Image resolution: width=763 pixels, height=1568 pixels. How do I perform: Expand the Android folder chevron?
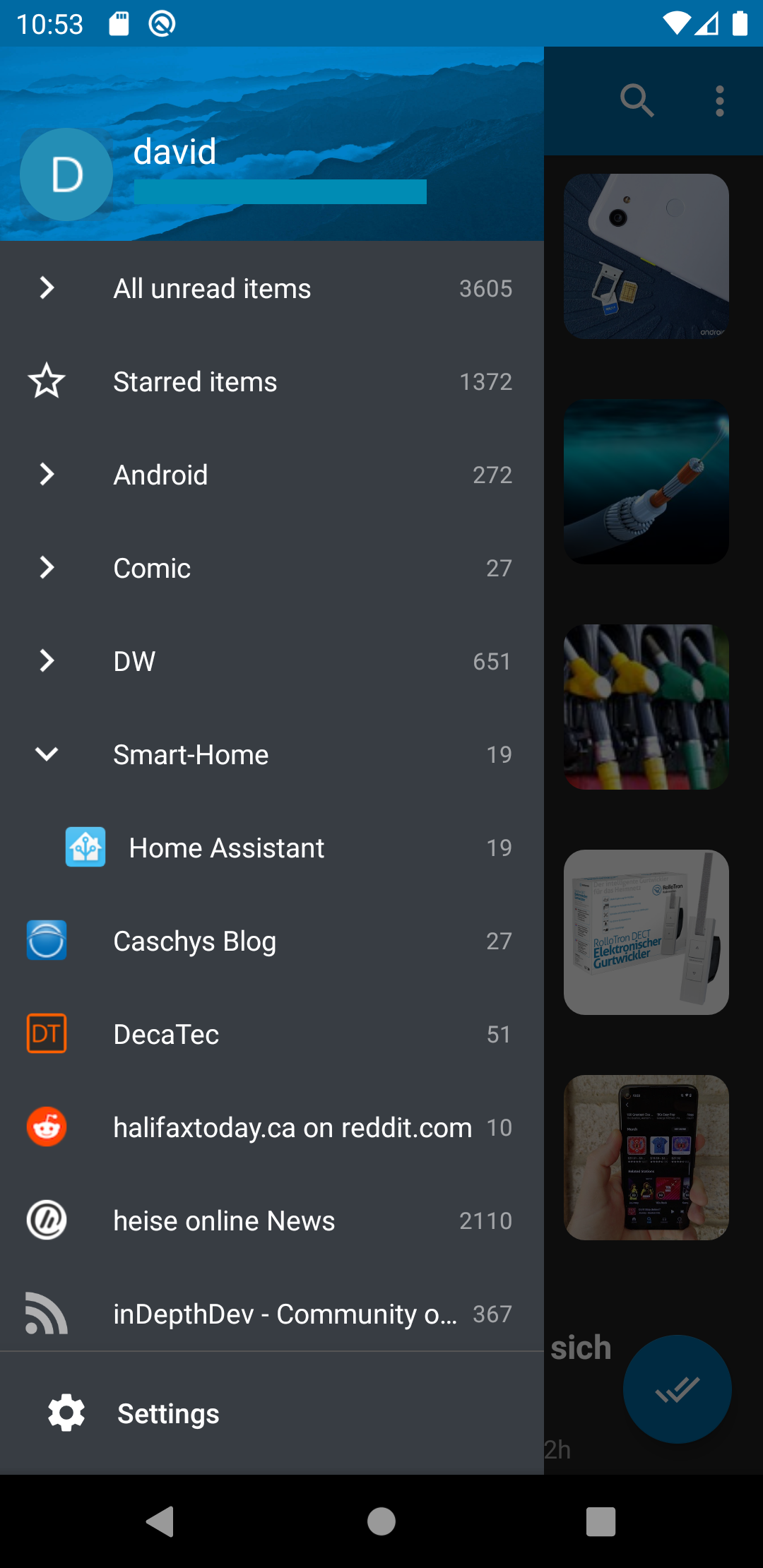(x=47, y=475)
